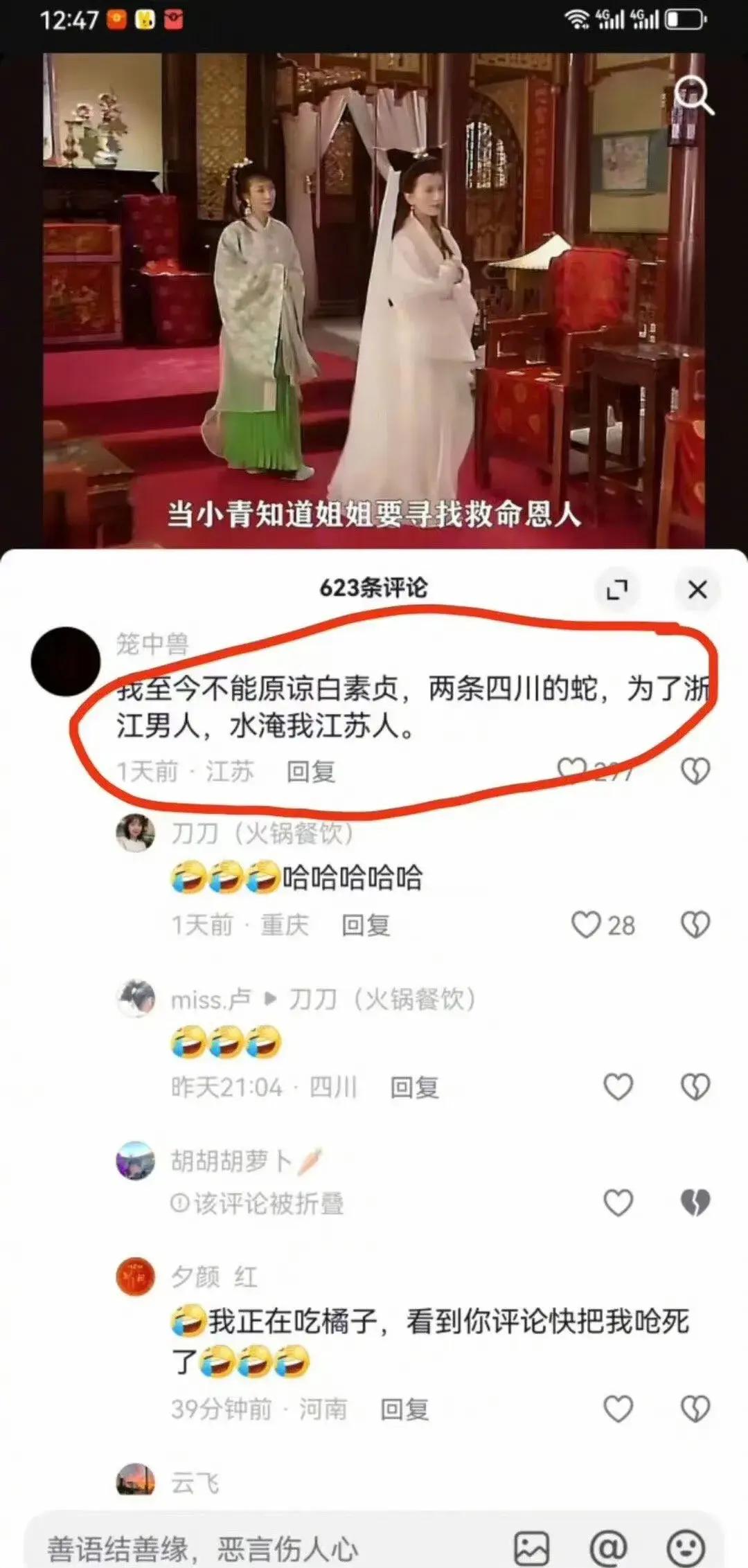Dislike 笼中兽's comment
748x1568 pixels.
point(695,771)
